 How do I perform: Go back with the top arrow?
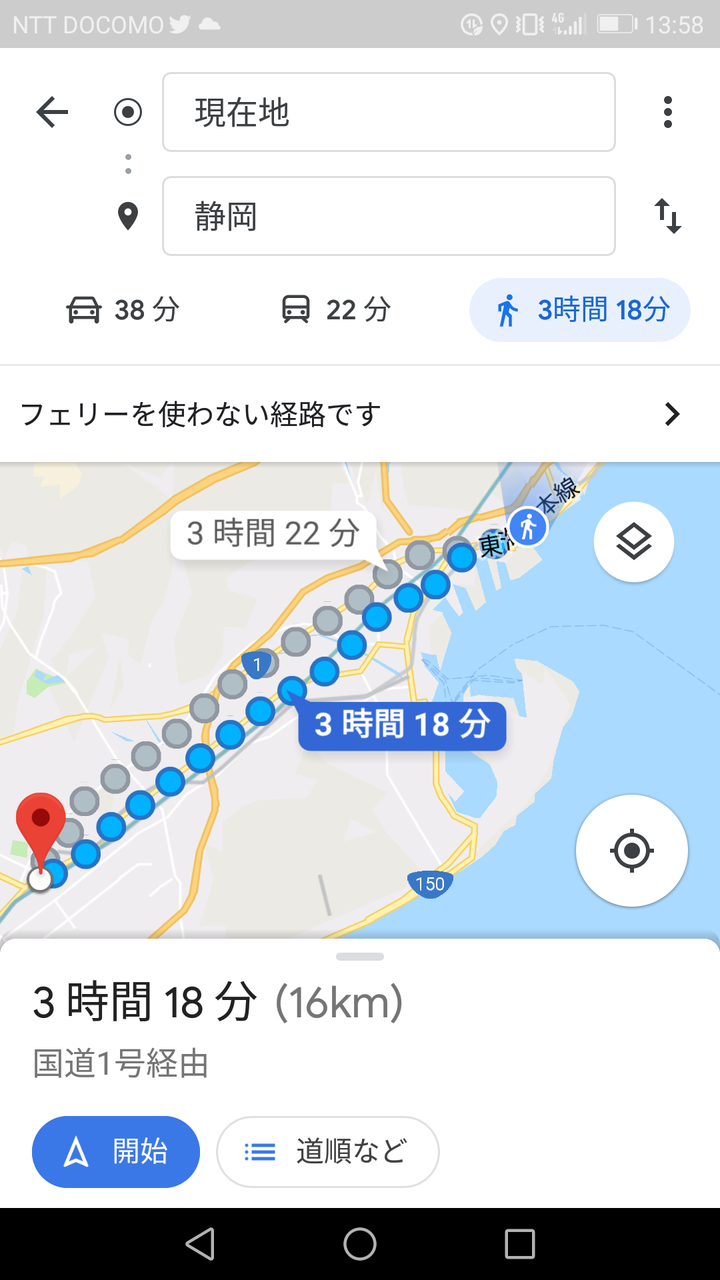[x=52, y=112]
